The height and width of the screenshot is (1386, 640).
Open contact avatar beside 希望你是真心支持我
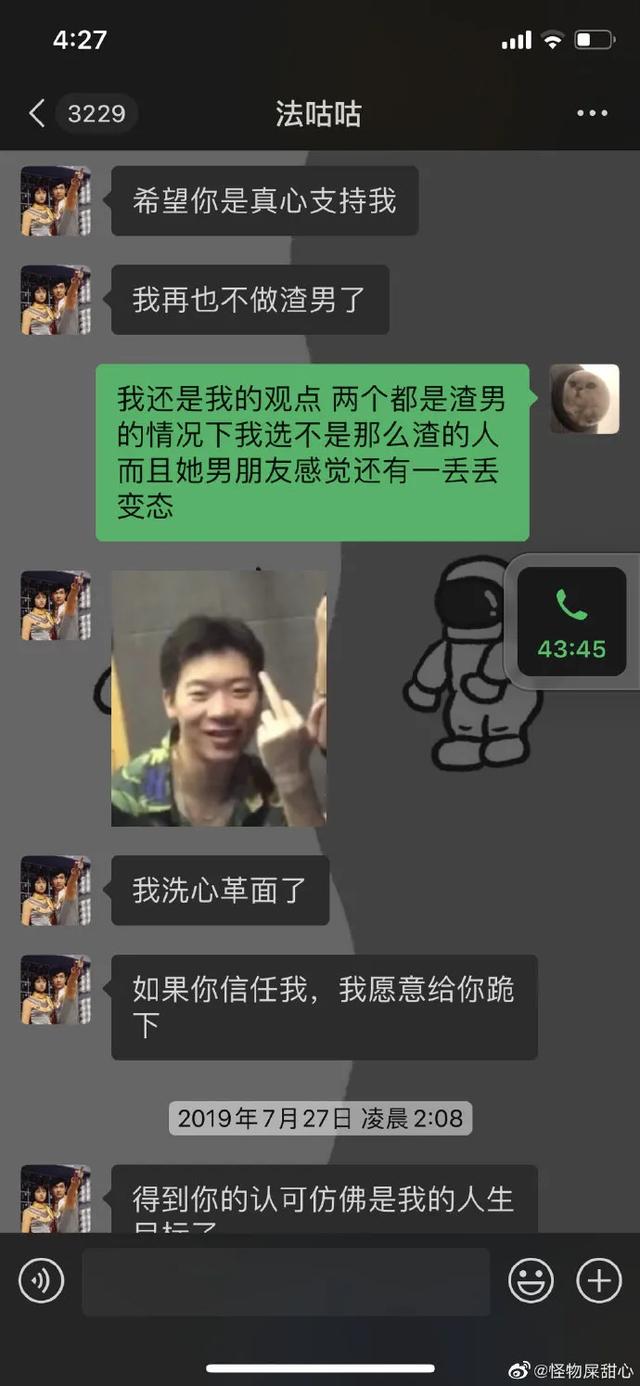click(x=56, y=201)
